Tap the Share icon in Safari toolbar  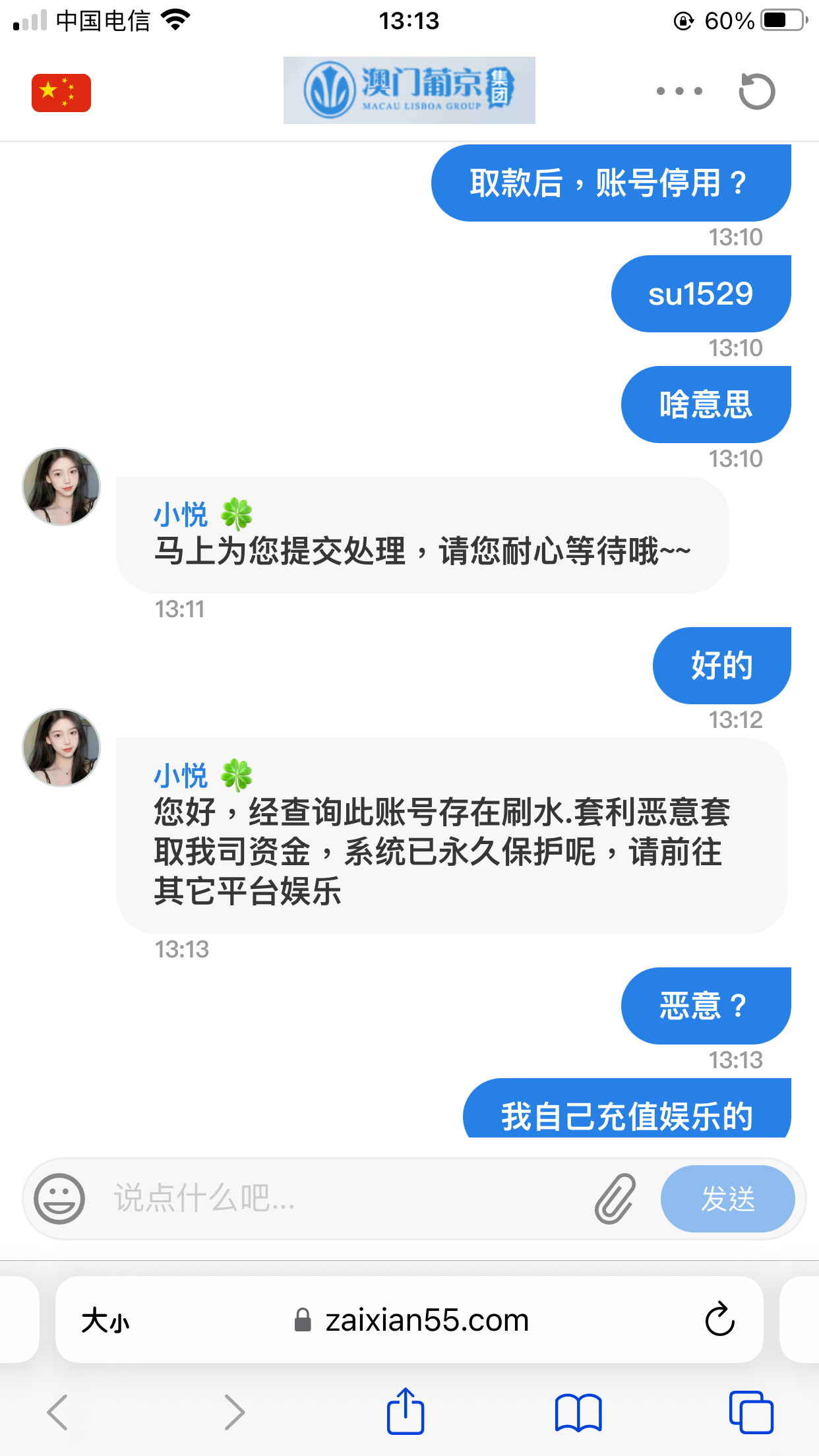click(x=406, y=1410)
